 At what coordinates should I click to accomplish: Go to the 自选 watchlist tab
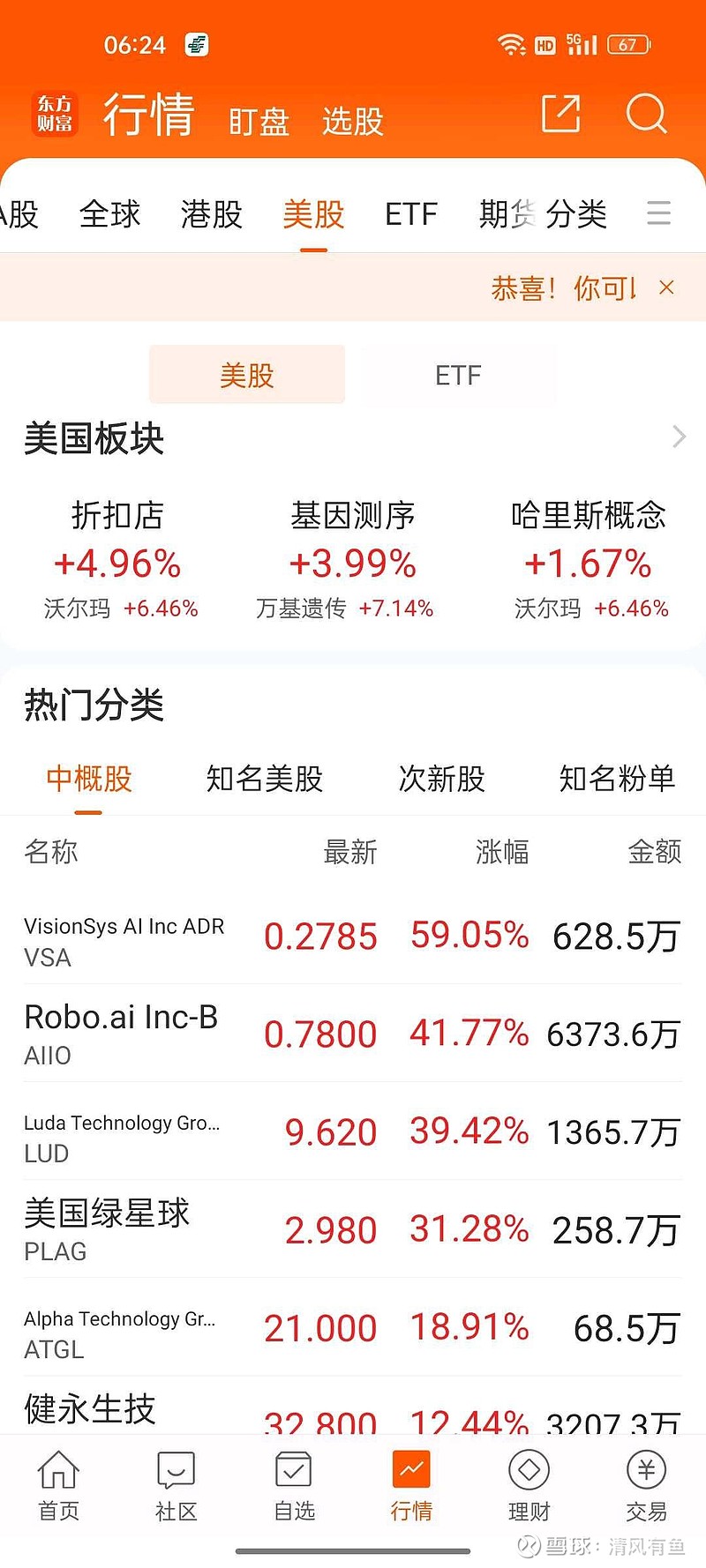click(294, 1483)
